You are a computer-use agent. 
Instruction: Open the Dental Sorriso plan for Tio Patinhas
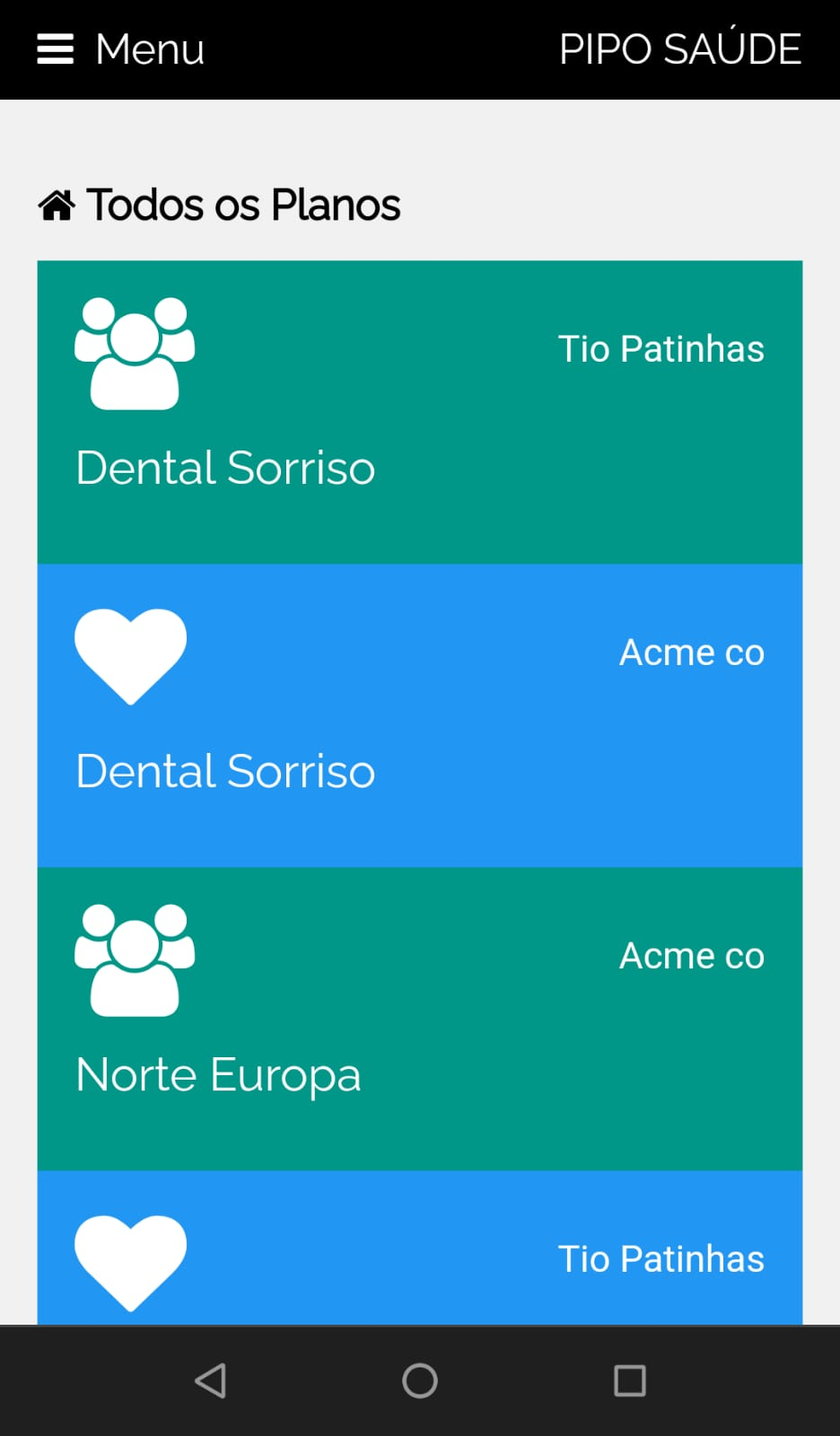[x=420, y=412]
